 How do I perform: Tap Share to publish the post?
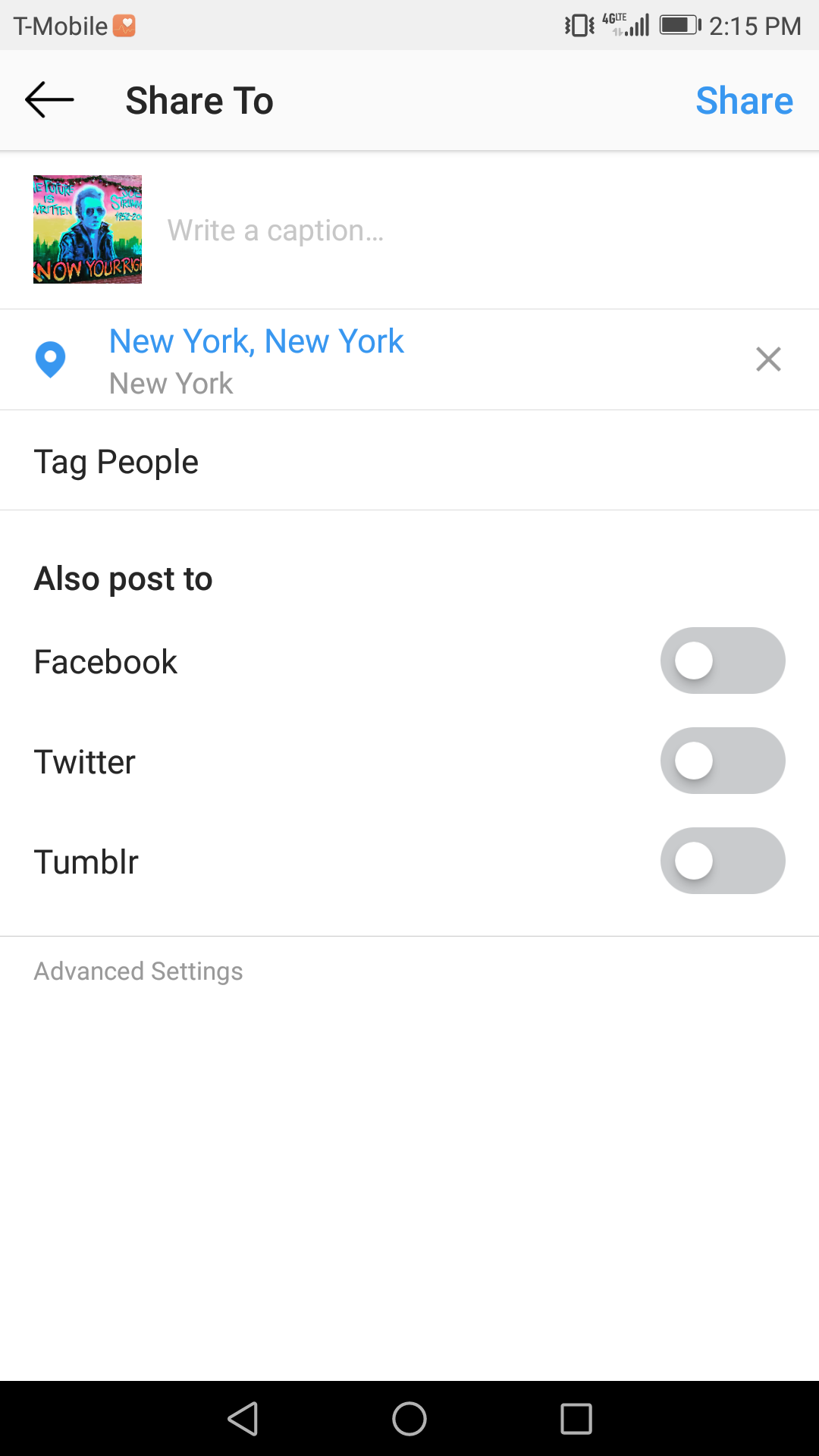744,101
